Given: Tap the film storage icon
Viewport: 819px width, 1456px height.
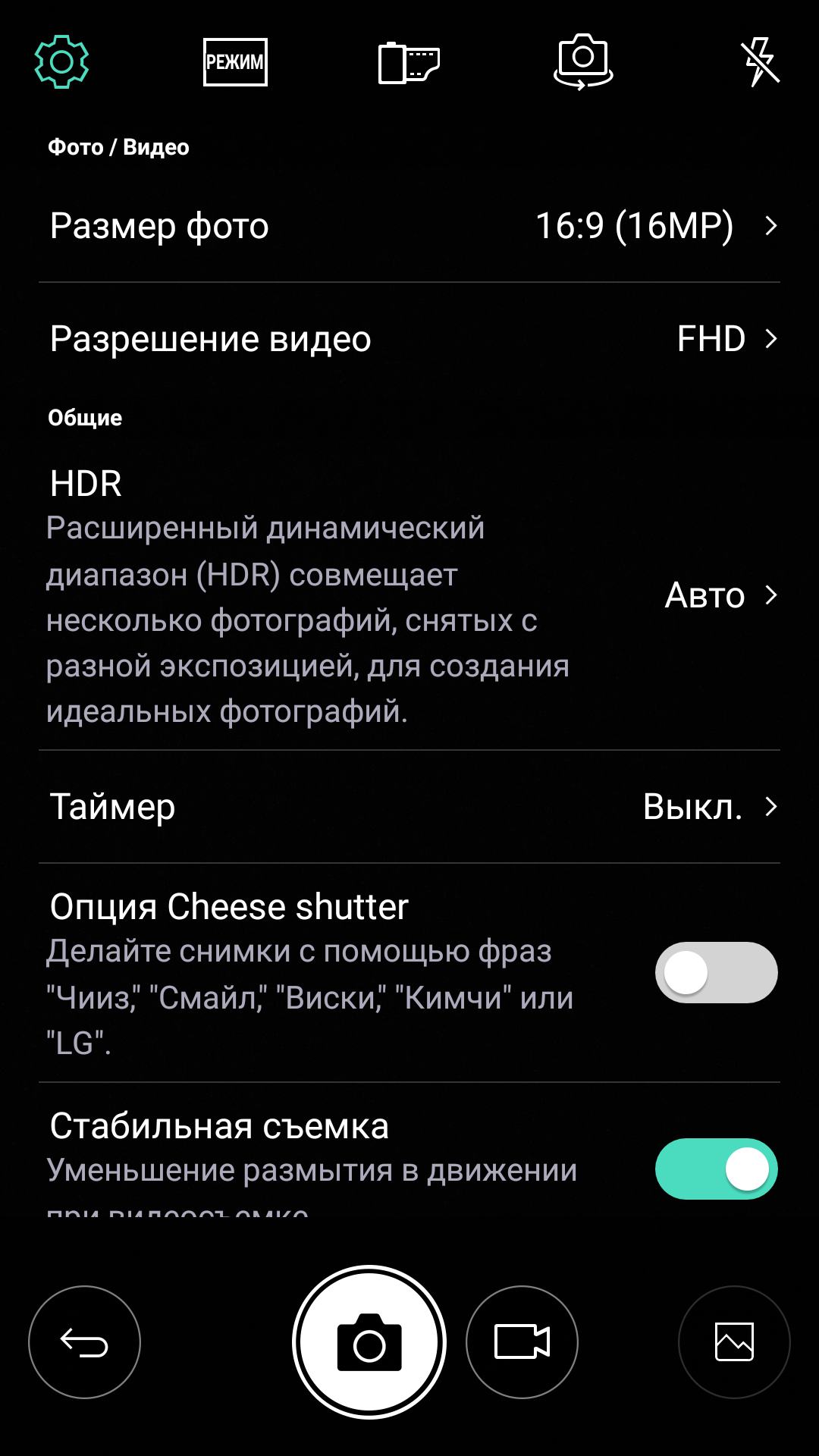Looking at the screenshot, I should [x=409, y=62].
